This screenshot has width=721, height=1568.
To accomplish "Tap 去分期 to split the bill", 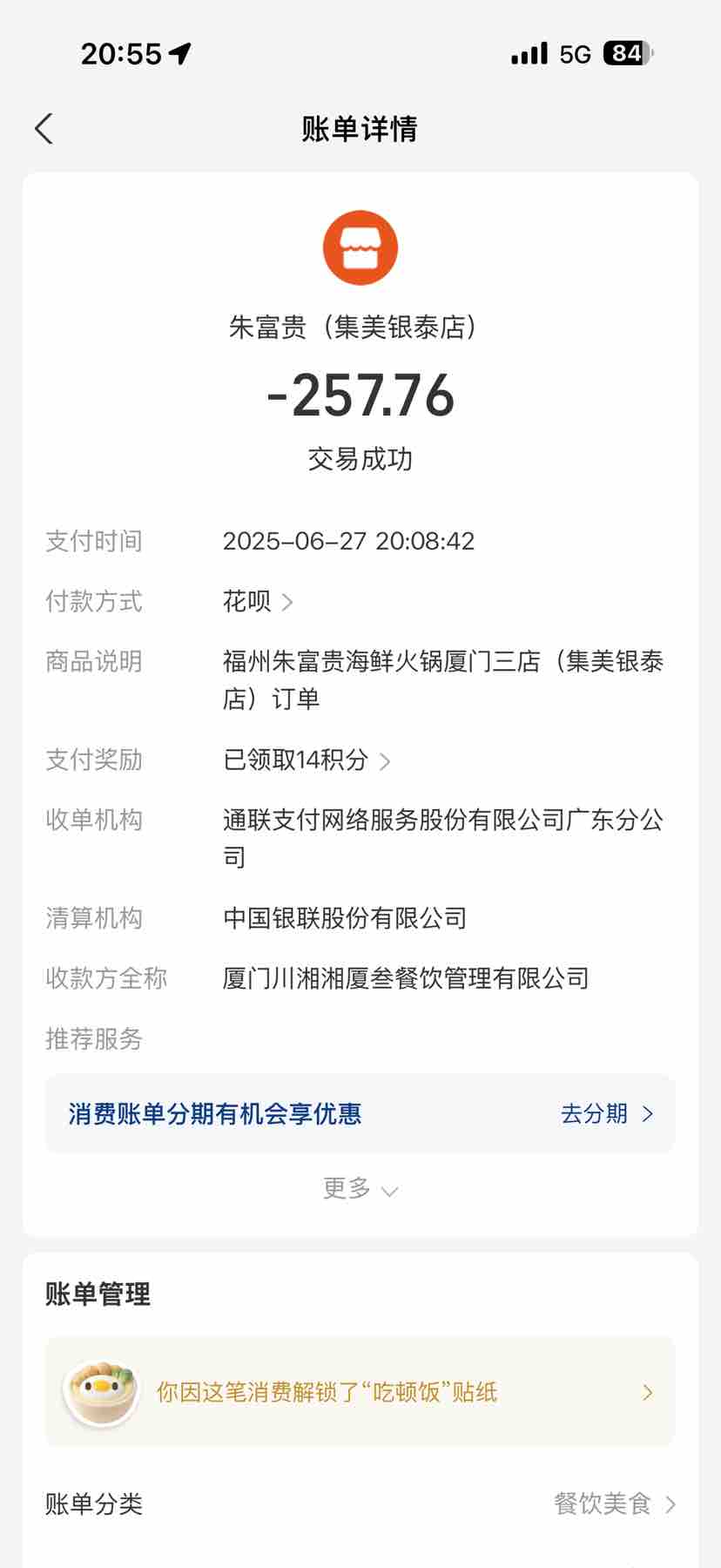I will point(606,1114).
